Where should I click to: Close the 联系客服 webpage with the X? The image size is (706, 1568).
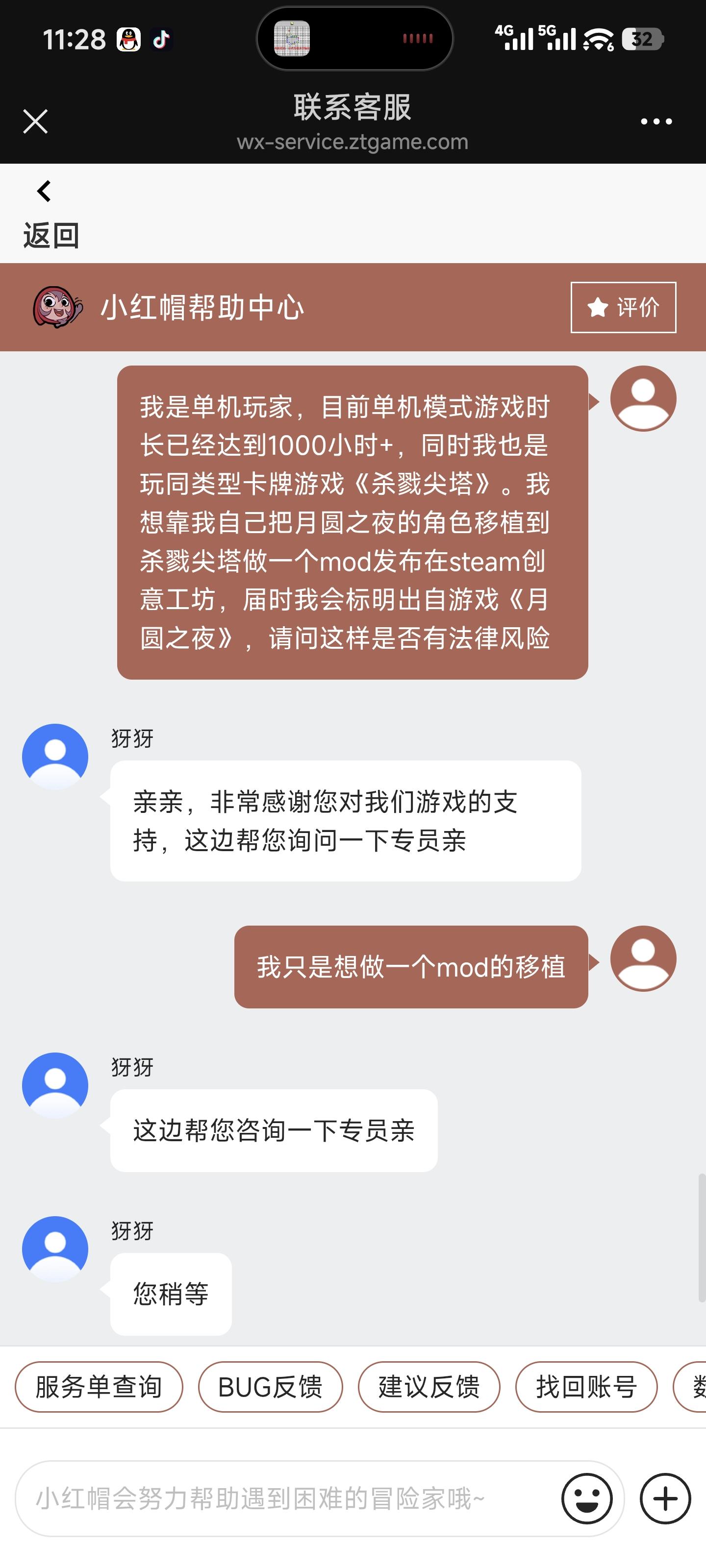(x=35, y=121)
